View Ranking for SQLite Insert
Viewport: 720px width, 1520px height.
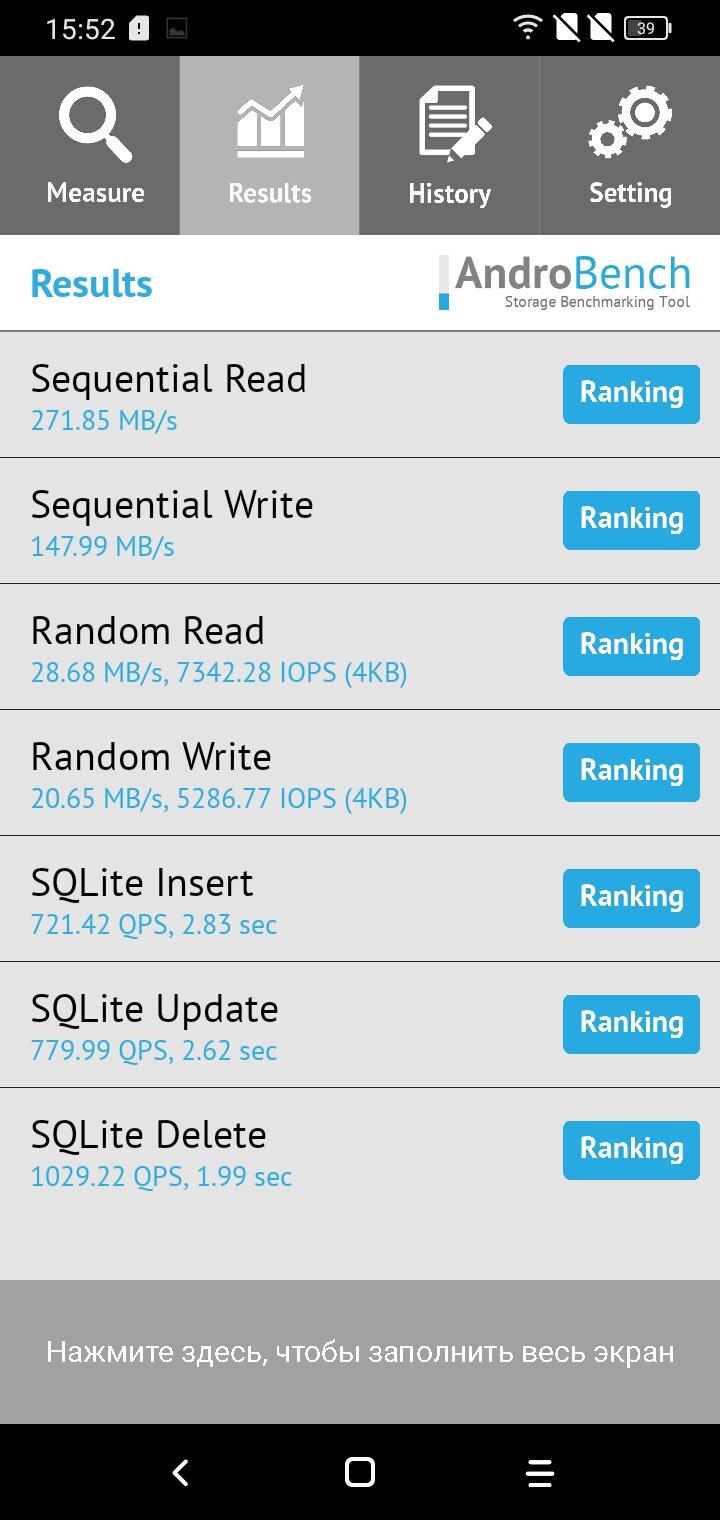tap(631, 898)
